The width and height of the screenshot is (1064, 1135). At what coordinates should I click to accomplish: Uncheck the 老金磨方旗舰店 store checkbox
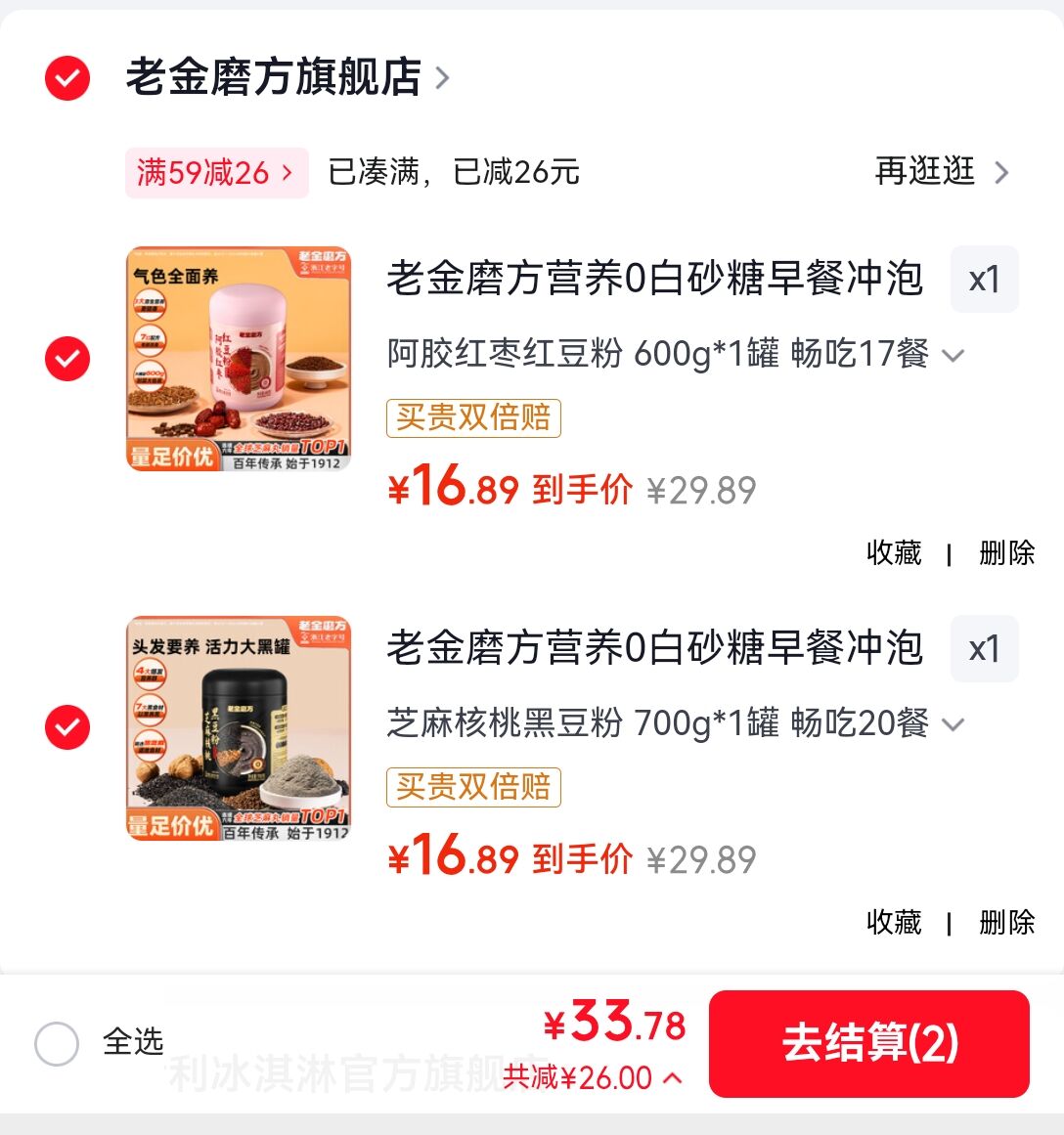point(67,78)
